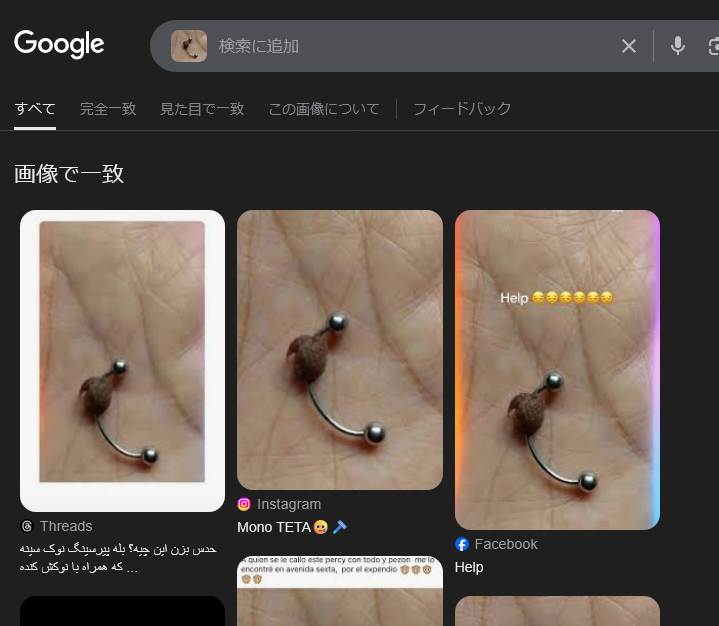Screen dimensions: 719x626
Task: Open the フィードバック link
Action: point(462,109)
